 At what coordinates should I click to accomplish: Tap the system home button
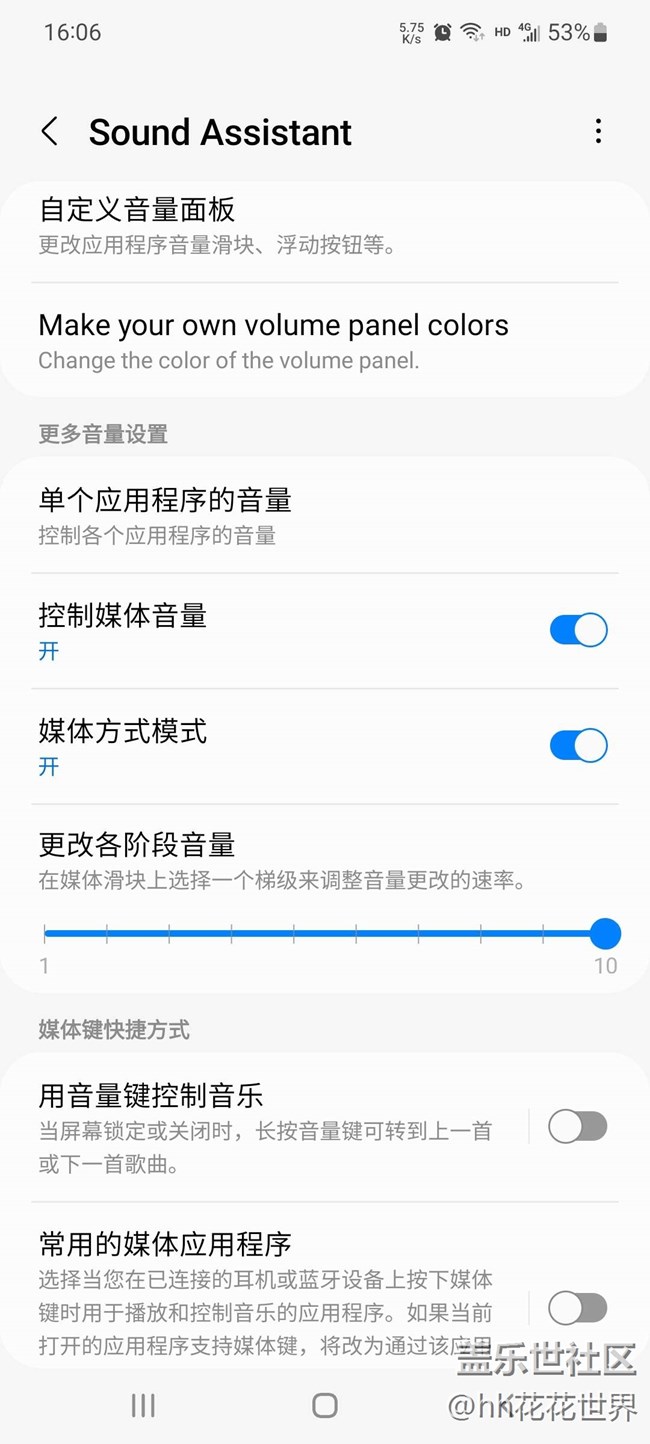tap(325, 1405)
